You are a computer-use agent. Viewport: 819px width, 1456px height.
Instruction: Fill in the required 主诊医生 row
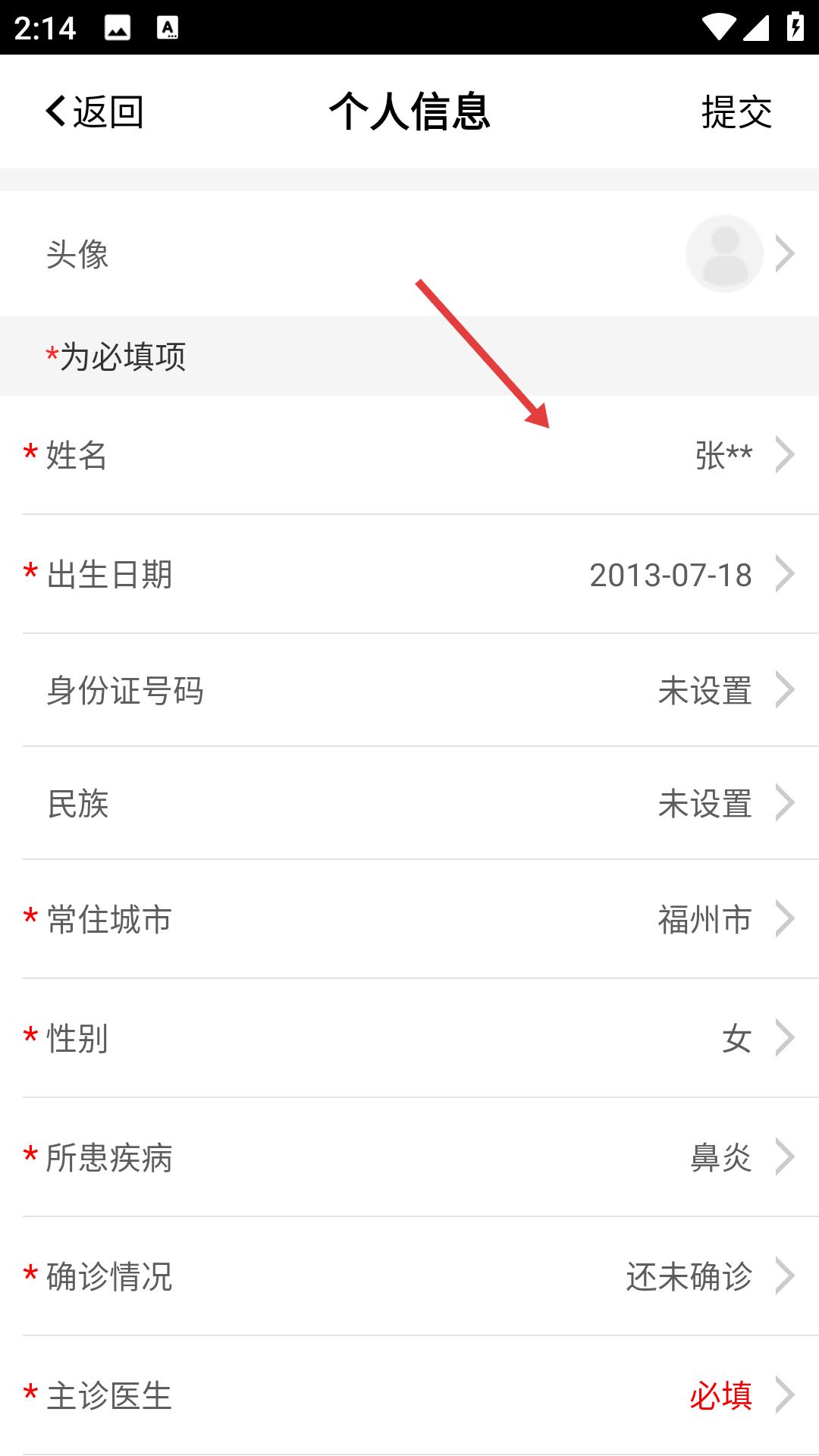[409, 1395]
